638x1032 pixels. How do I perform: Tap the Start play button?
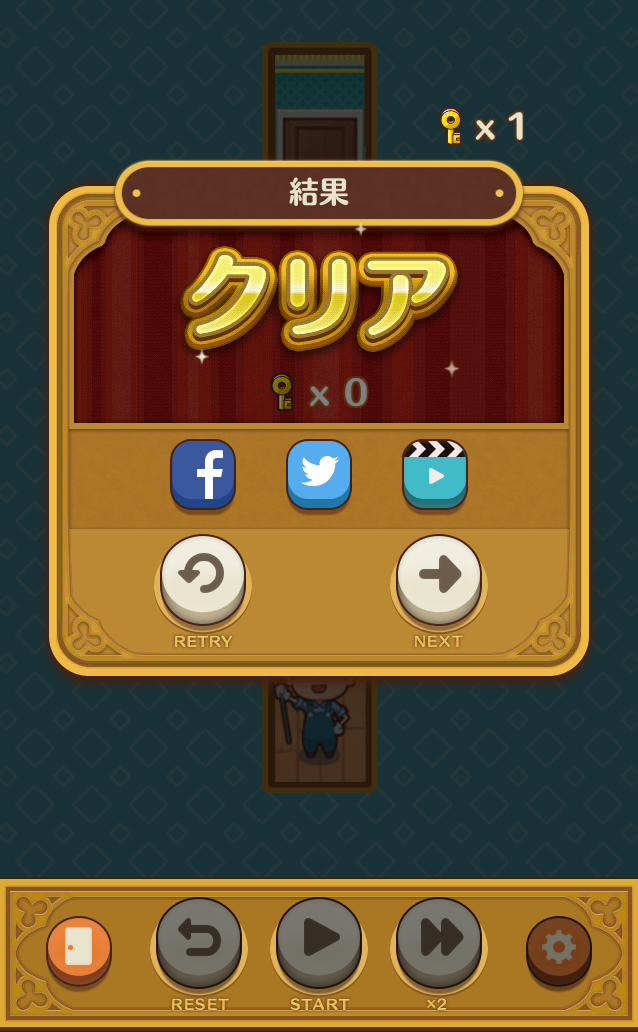pyautogui.click(x=319, y=941)
